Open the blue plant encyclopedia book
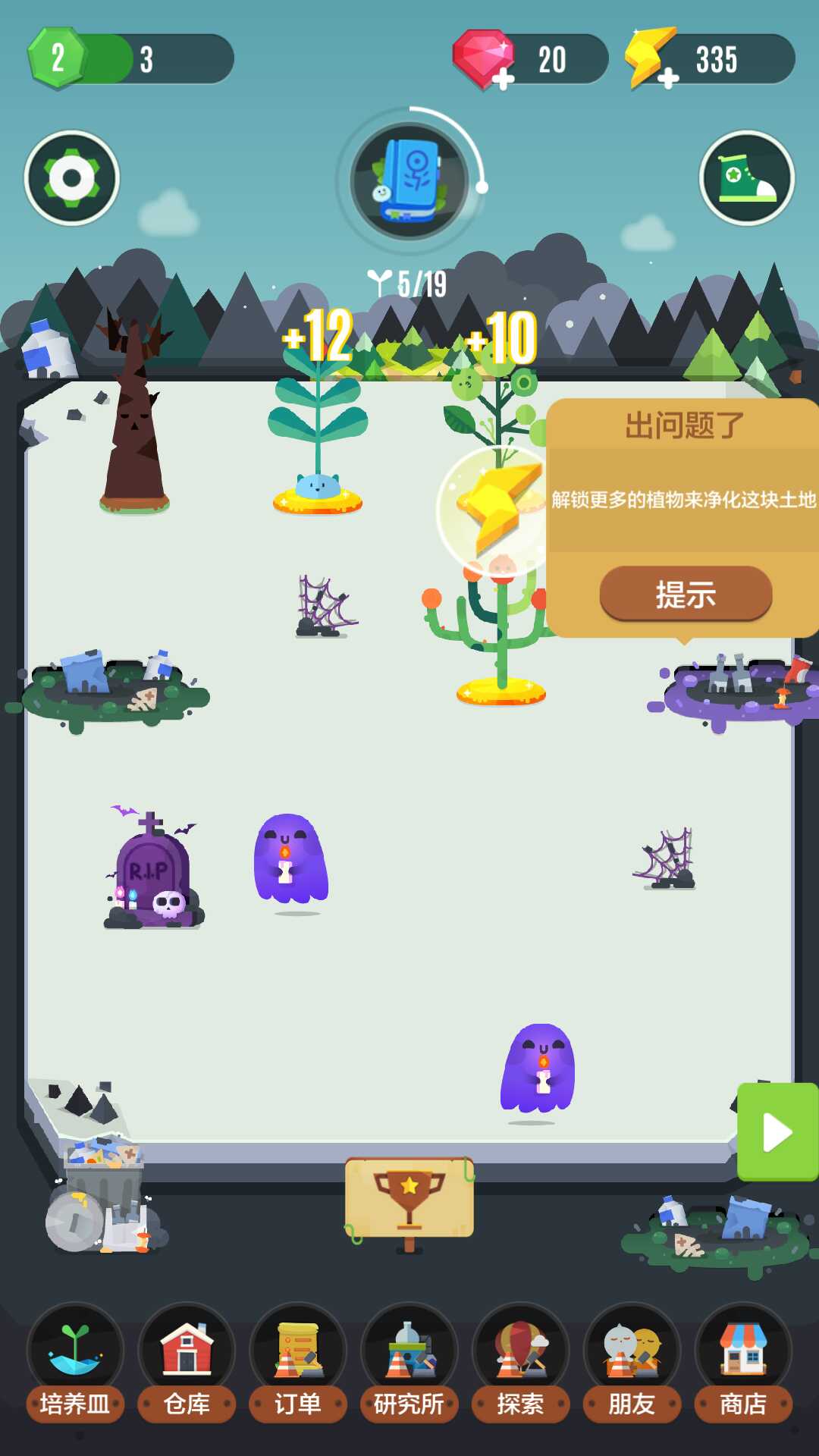Viewport: 819px width, 1456px height. point(410,181)
